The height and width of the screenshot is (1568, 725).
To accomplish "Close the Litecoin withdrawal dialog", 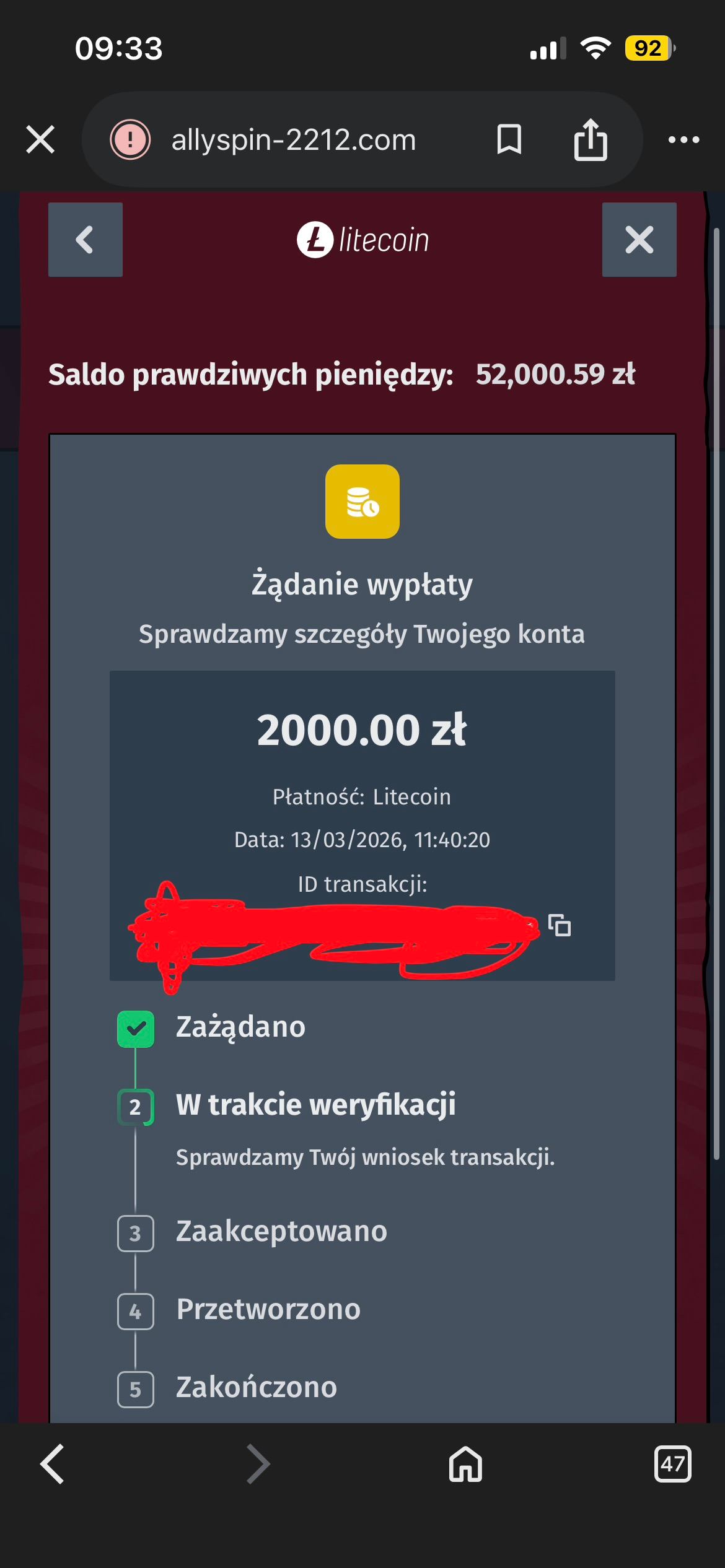I will click(x=639, y=240).
